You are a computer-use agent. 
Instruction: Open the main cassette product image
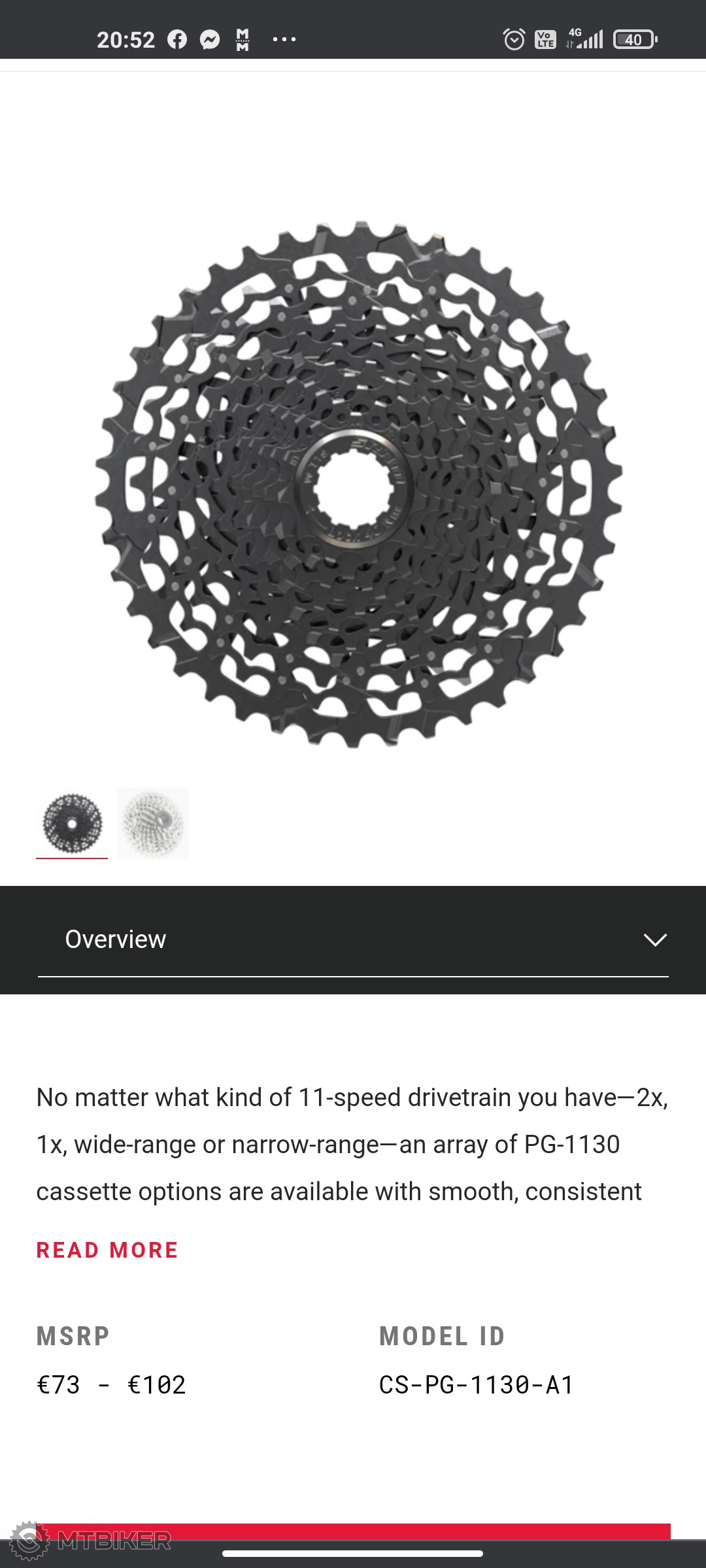tap(358, 485)
